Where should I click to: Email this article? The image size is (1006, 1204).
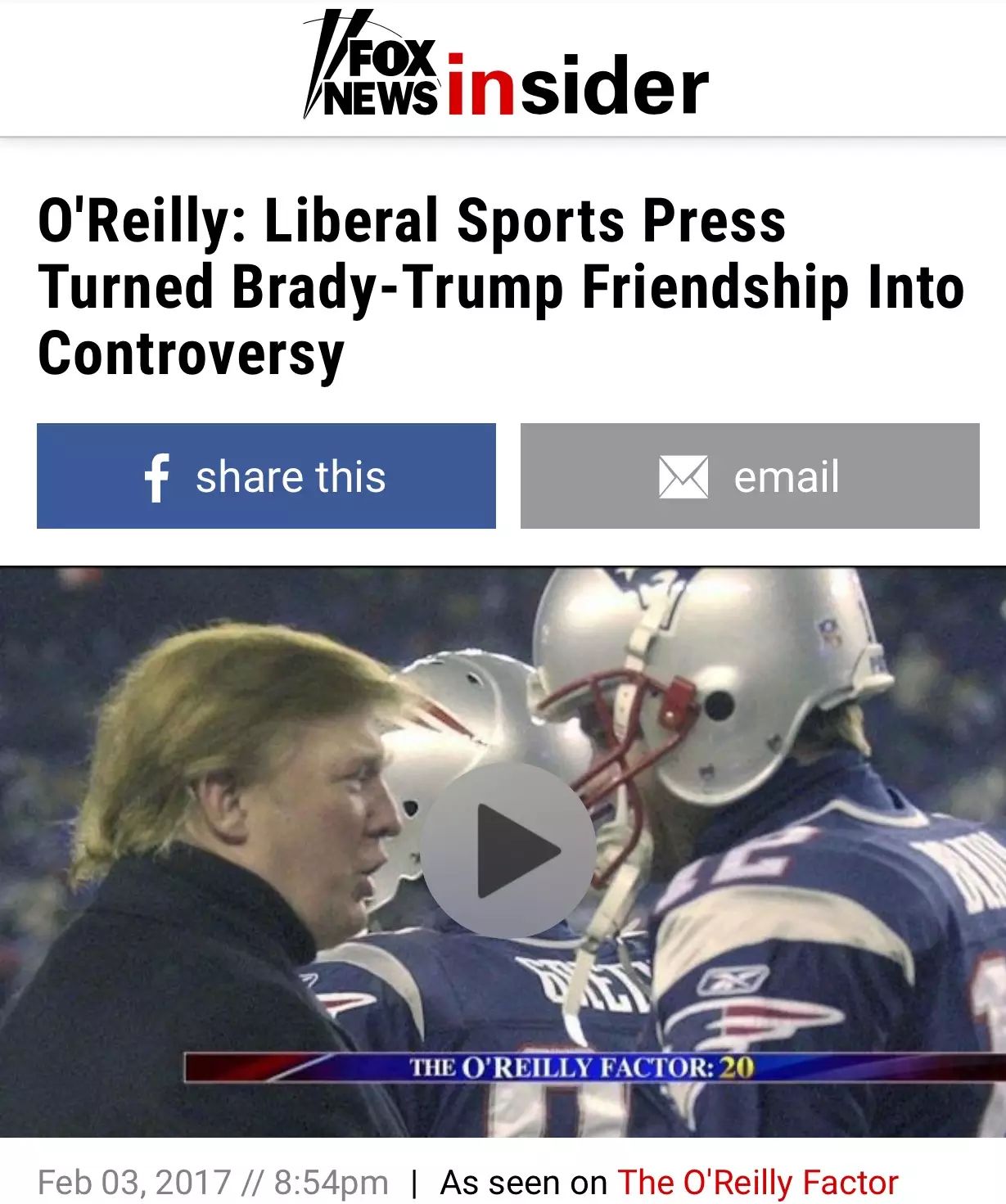click(x=749, y=476)
